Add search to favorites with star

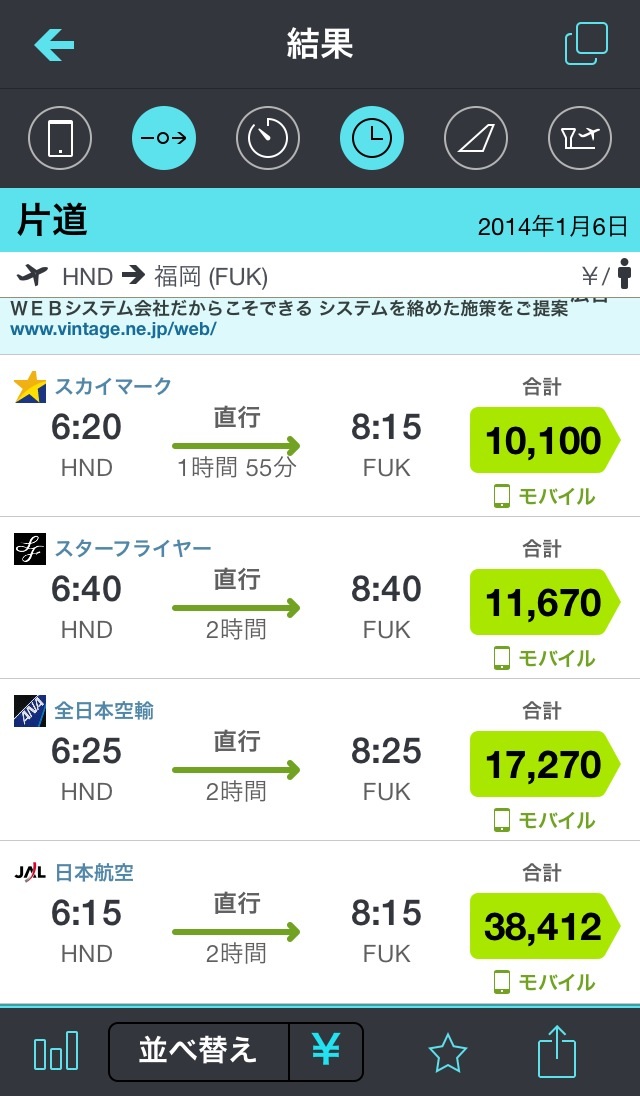(447, 1052)
